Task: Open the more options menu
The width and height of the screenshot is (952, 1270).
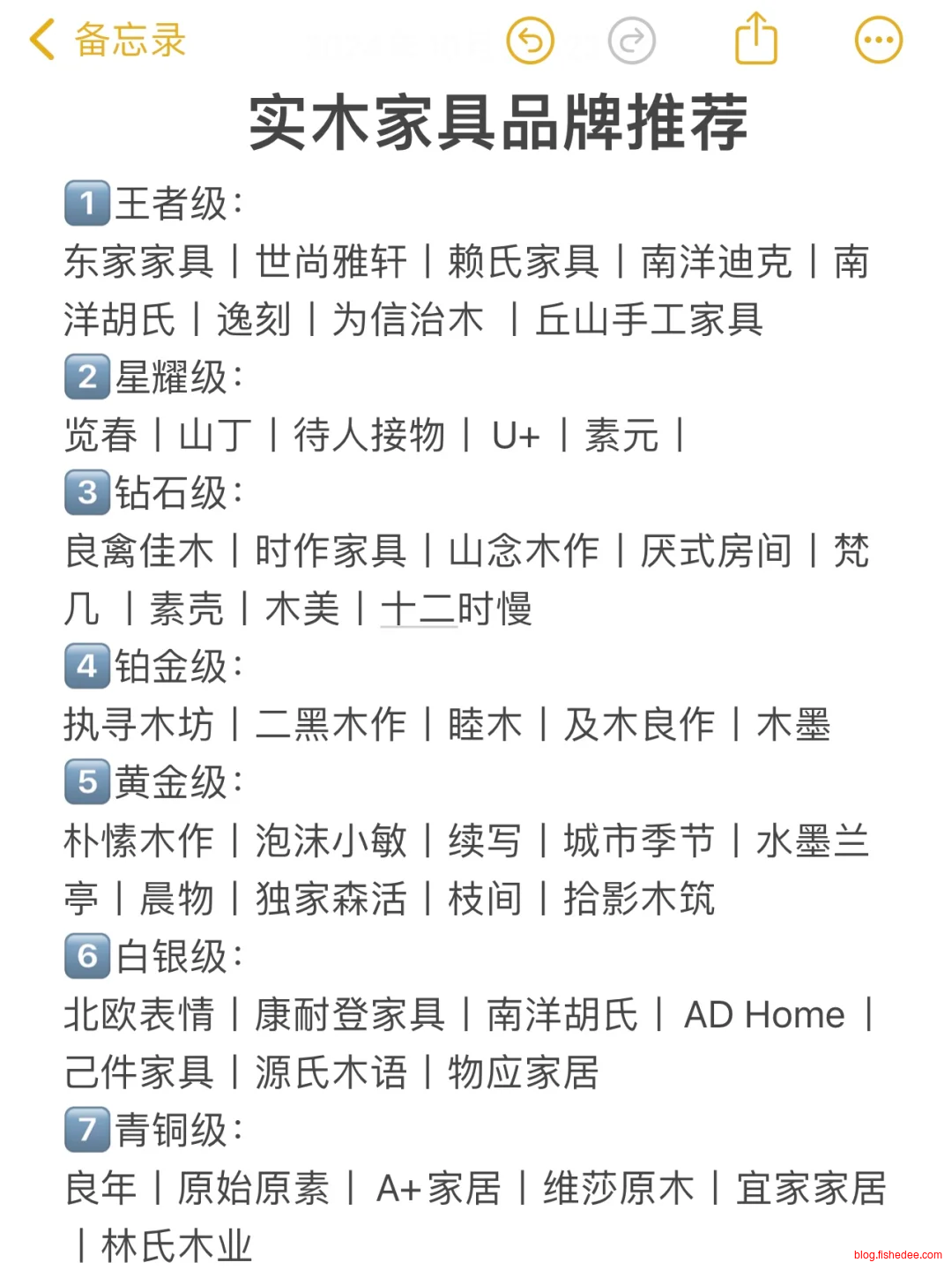Action: point(878,41)
